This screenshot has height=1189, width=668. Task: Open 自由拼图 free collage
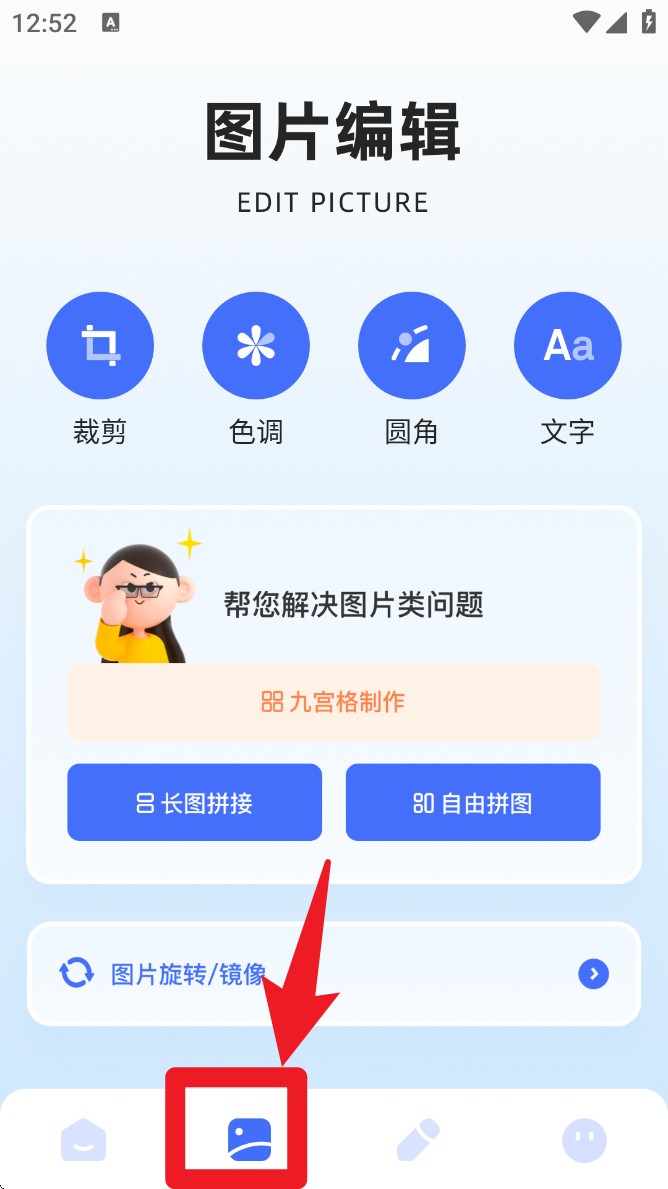(473, 802)
